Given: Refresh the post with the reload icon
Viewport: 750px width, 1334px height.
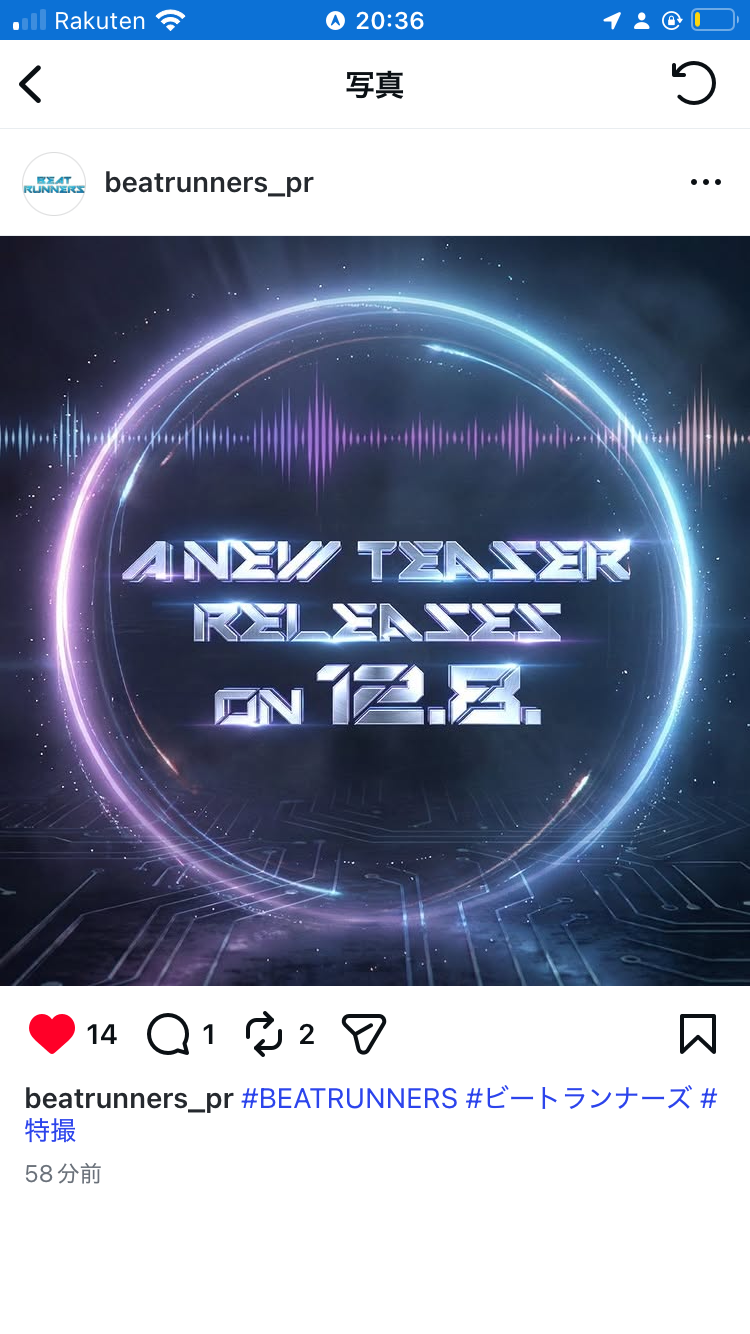Looking at the screenshot, I should click(x=694, y=84).
